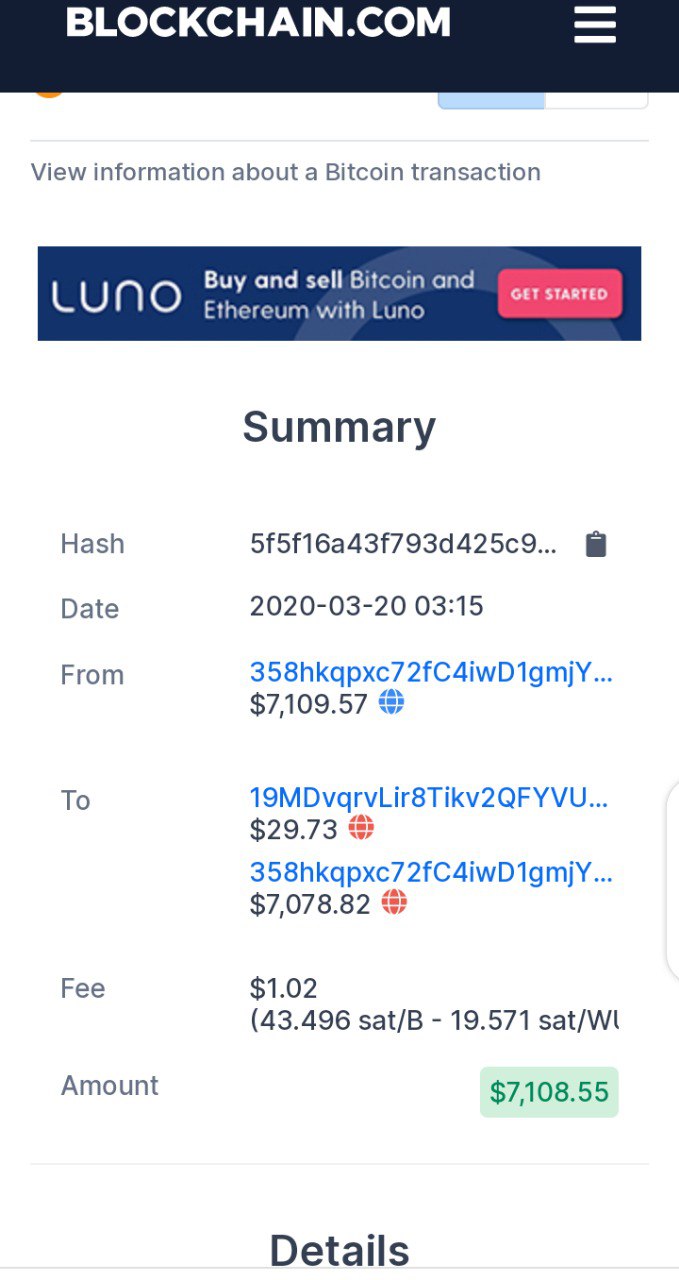Image resolution: width=679 pixels, height=1280 pixels.
Task: Tap the green $7,108.55 amount badge
Action: click(549, 1092)
